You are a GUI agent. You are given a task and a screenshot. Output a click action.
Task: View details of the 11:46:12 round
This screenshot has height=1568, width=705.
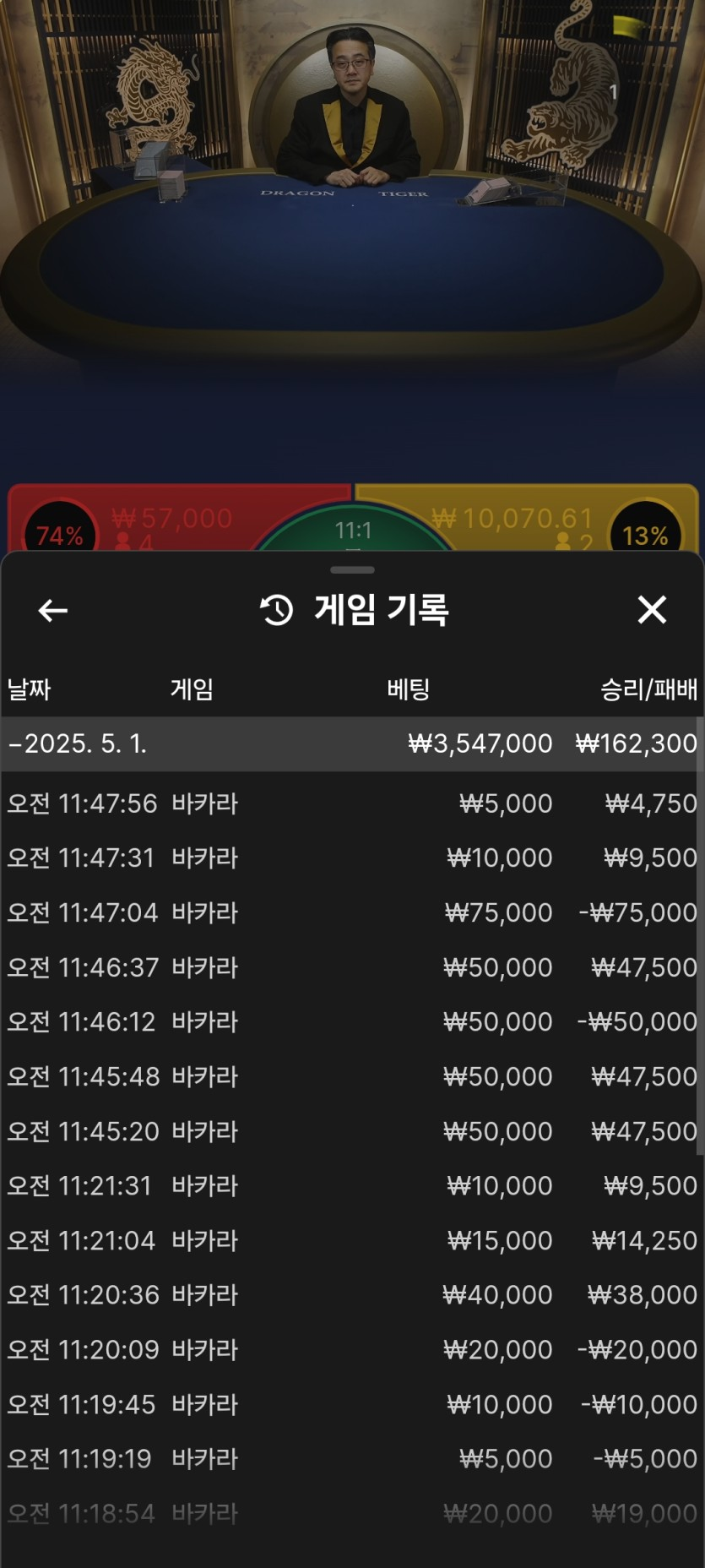351,1022
